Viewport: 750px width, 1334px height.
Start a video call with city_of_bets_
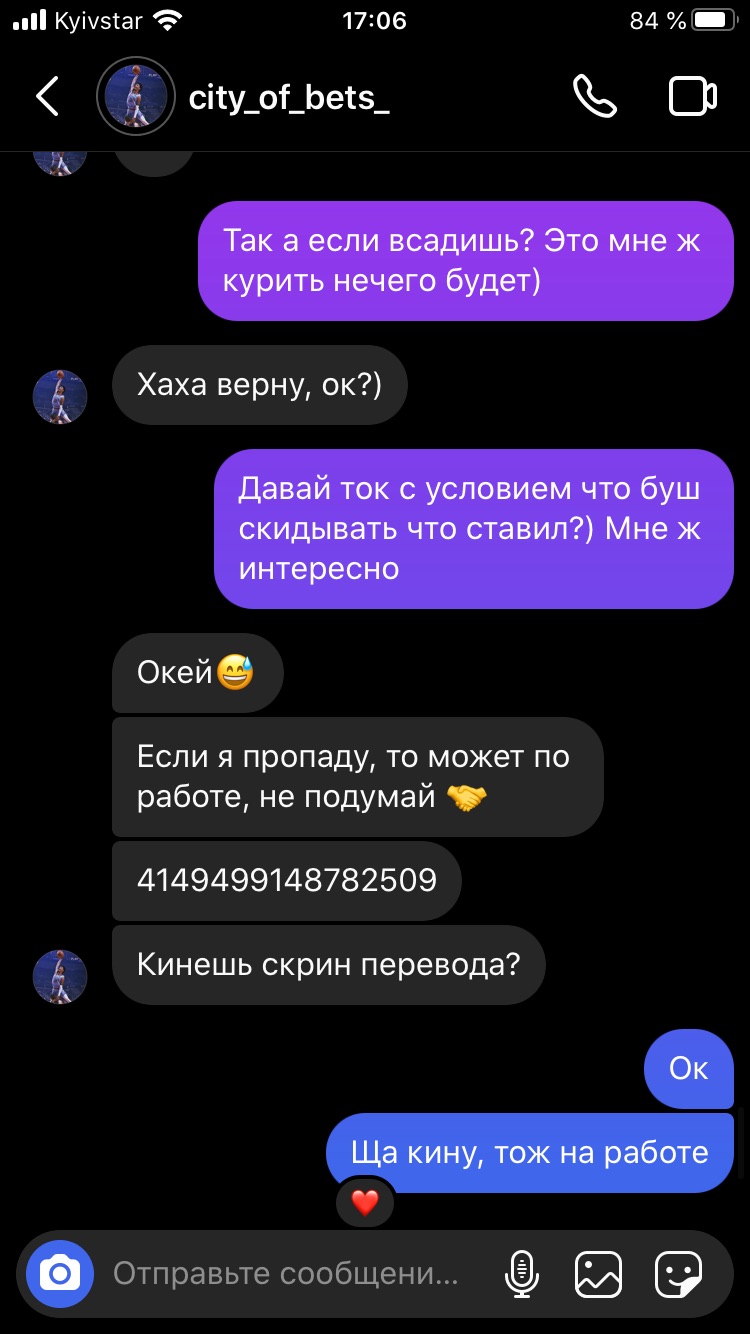point(692,96)
